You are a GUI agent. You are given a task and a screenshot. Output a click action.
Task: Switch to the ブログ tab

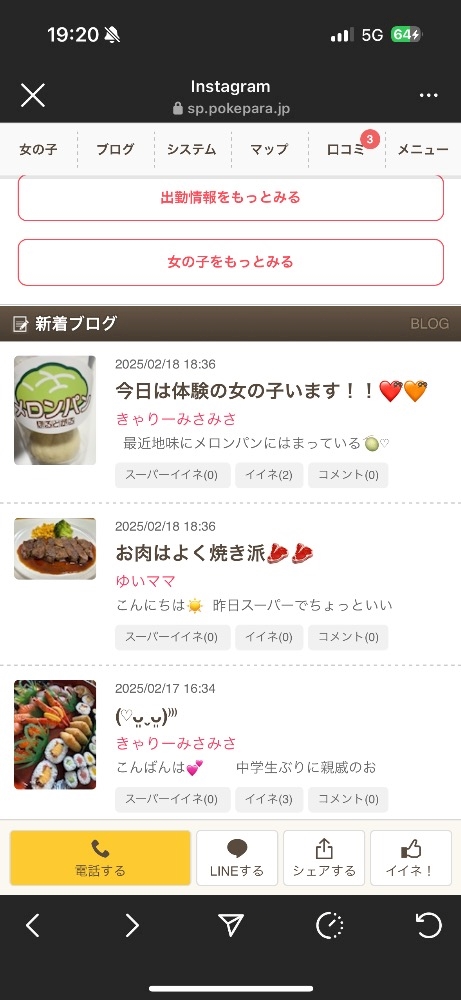point(115,149)
